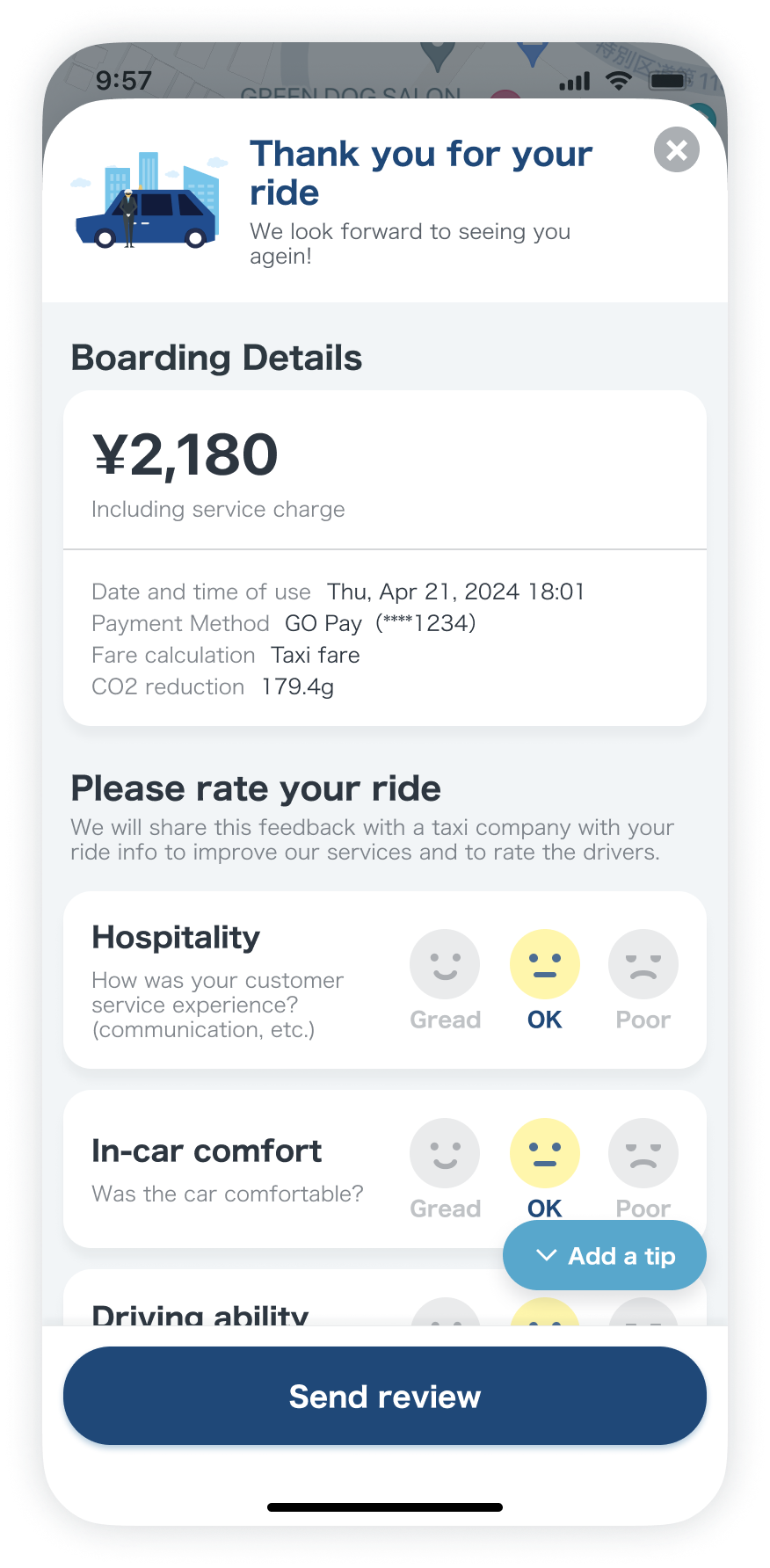Expand the Add a tip option
Viewport: 770px width, 1568px height.
coord(605,1255)
